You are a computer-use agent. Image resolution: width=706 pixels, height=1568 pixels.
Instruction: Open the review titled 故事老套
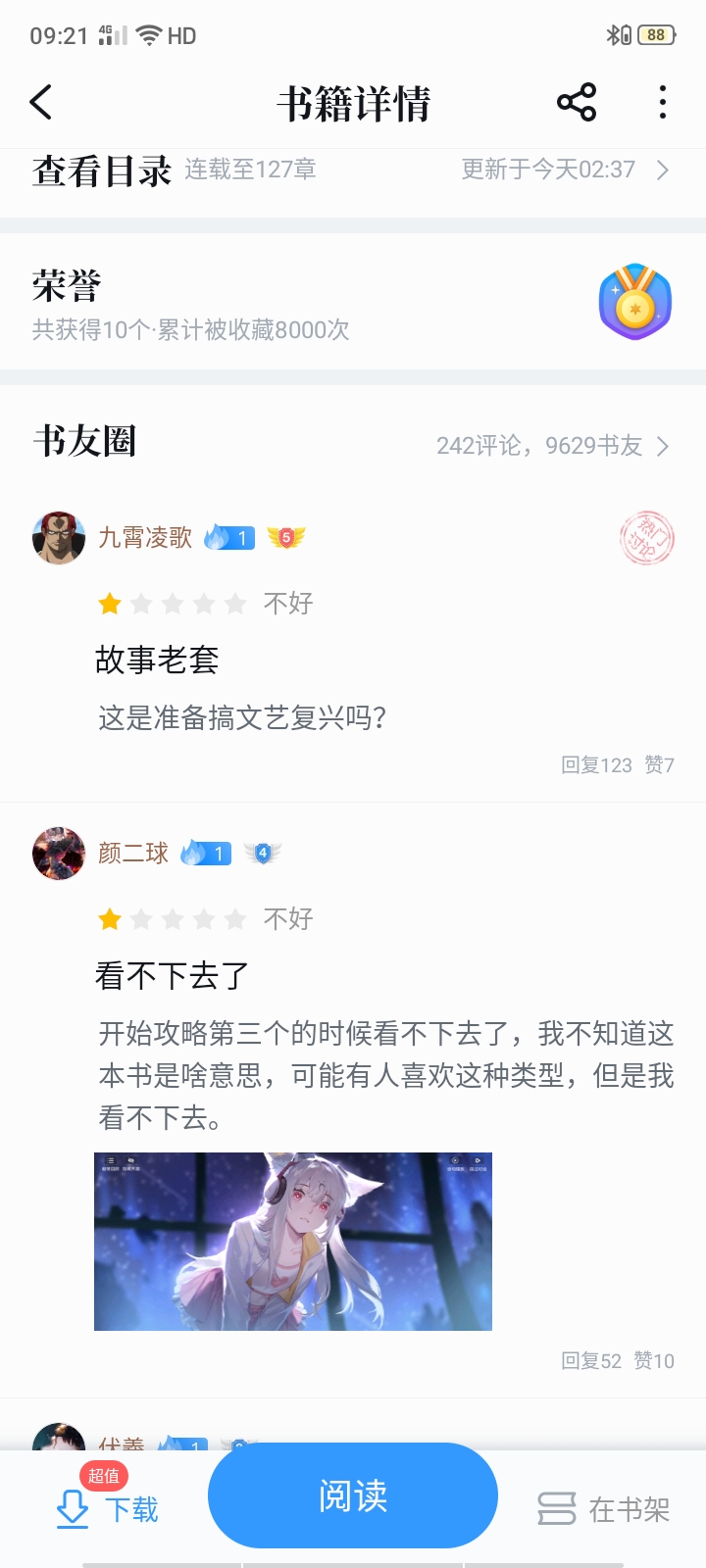157,660
